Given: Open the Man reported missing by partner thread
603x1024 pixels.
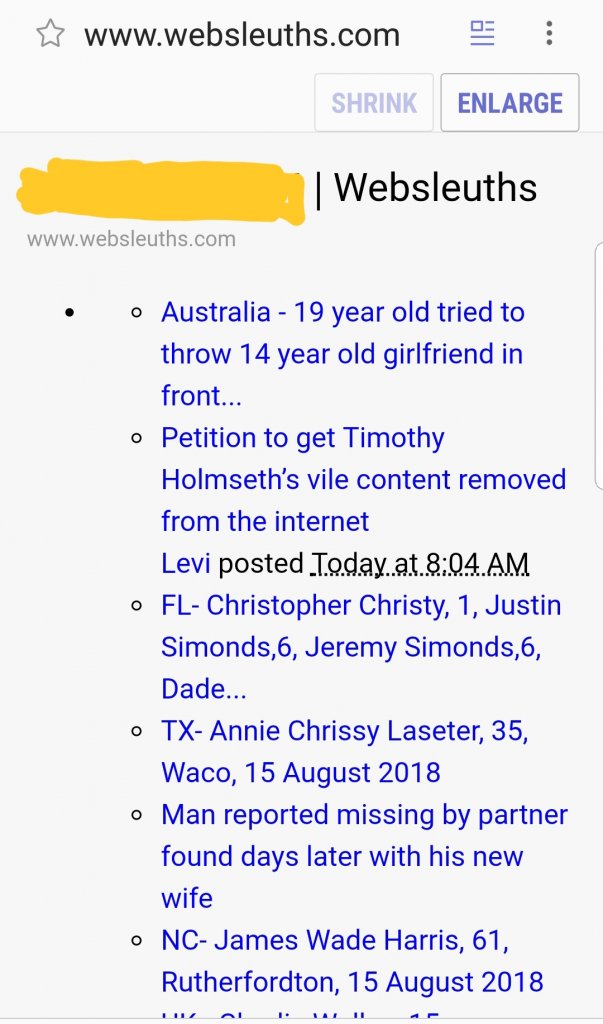Looking at the screenshot, I should tap(364, 855).
